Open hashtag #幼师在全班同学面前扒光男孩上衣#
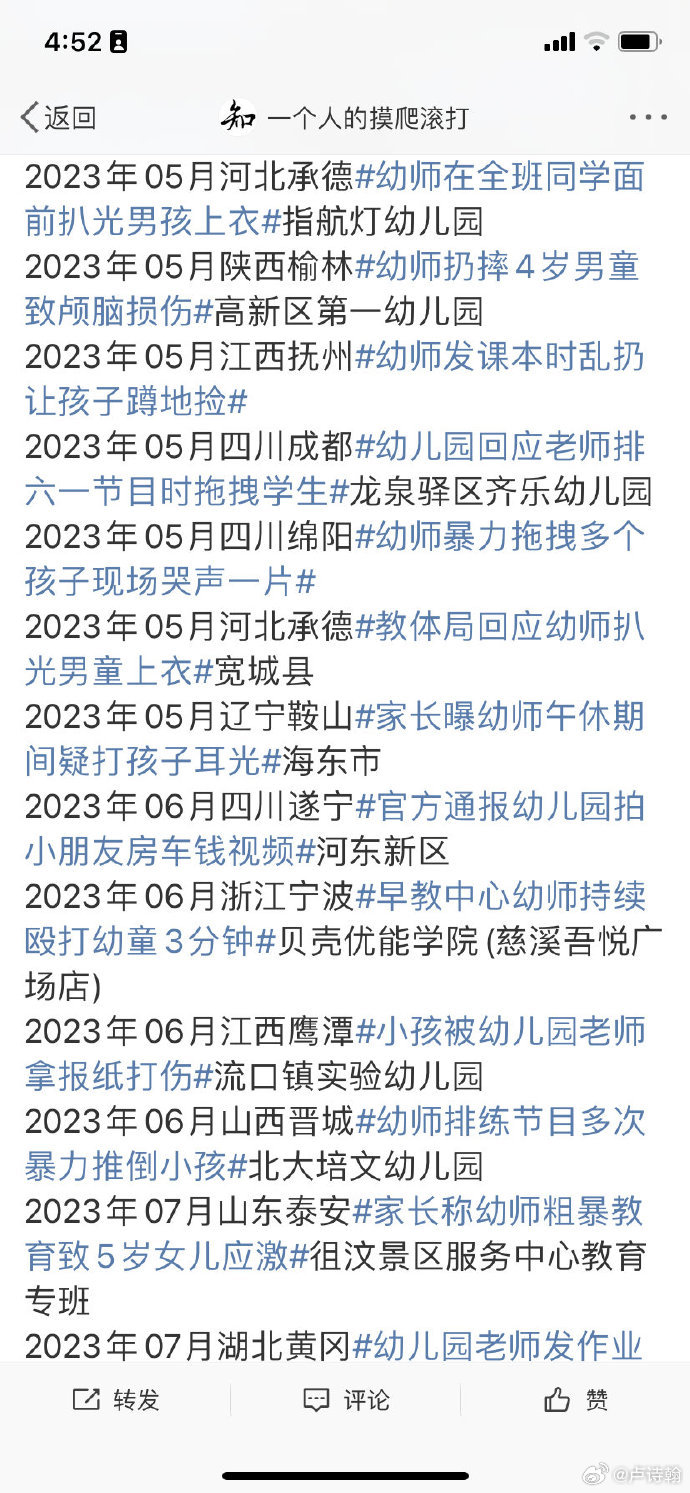The width and height of the screenshot is (690, 1493). point(500,177)
